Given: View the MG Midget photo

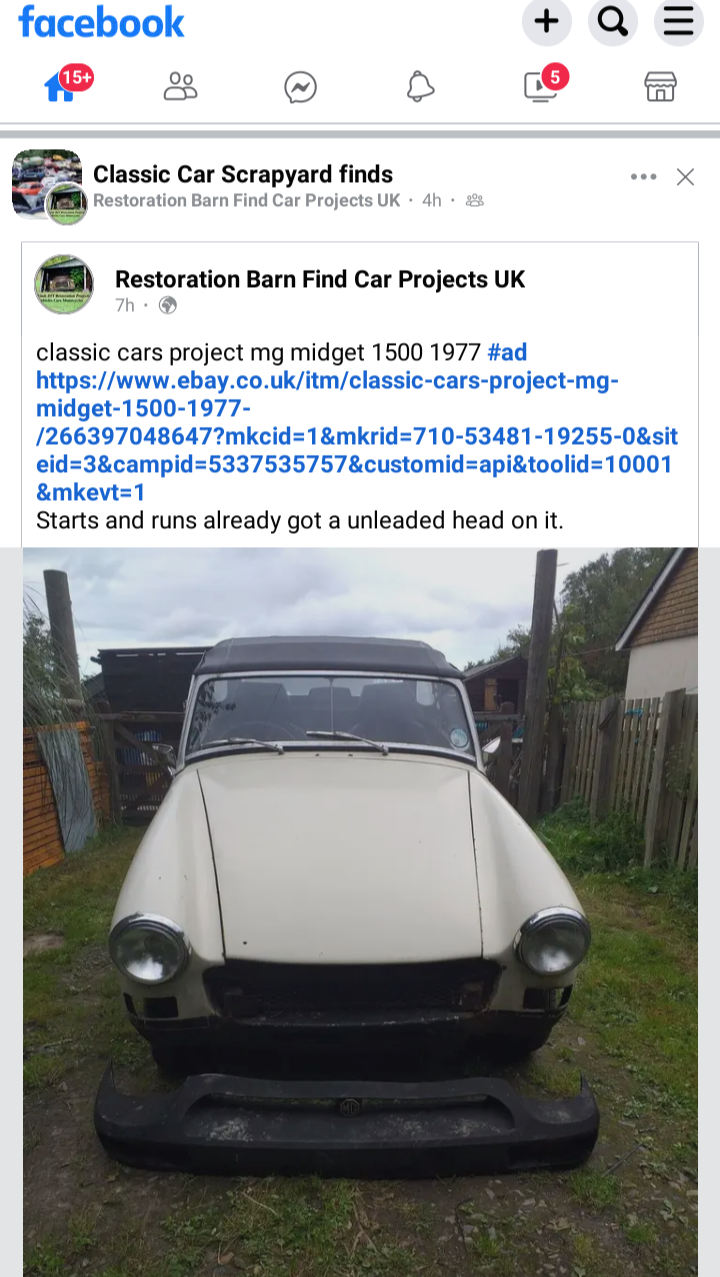Looking at the screenshot, I should point(360,912).
